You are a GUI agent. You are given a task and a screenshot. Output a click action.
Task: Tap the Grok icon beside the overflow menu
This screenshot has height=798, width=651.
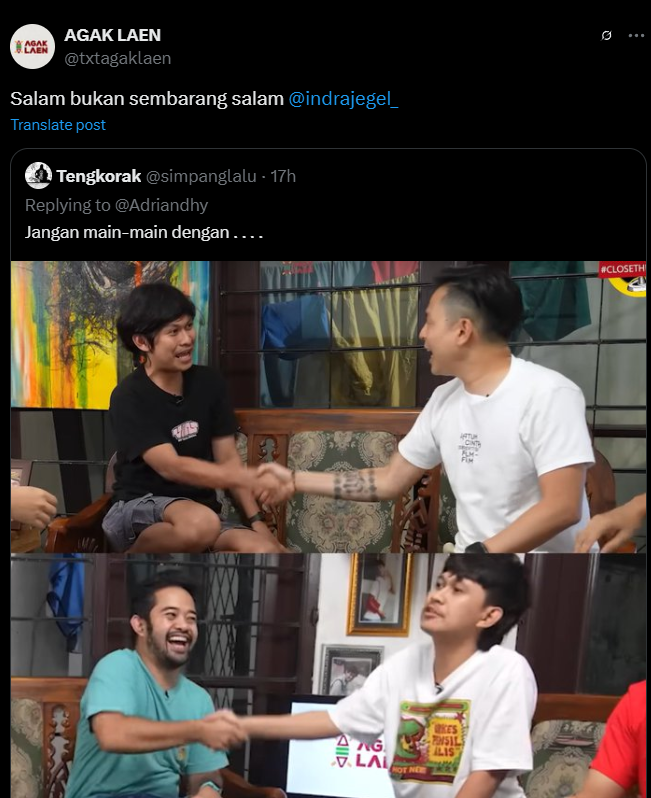click(x=605, y=35)
